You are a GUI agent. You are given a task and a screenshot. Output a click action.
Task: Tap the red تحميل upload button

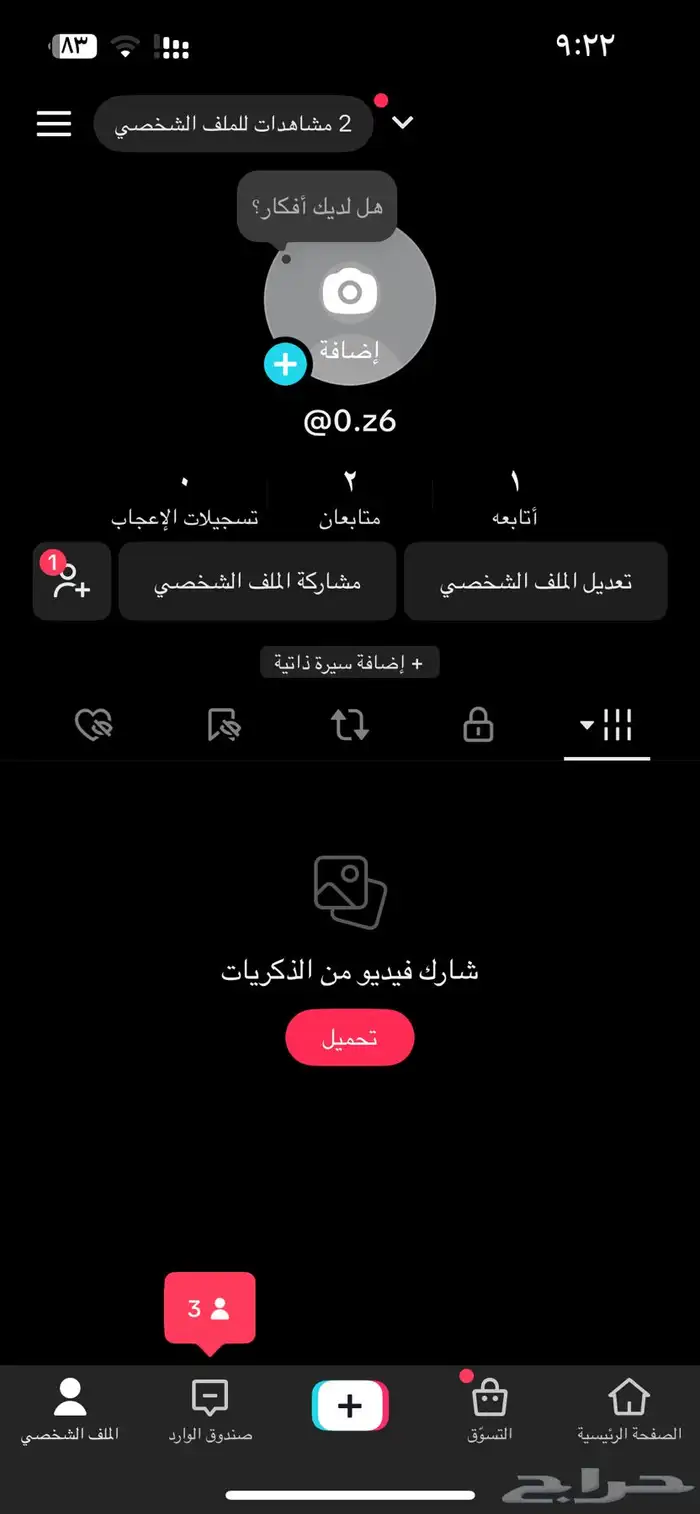point(349,1038)
